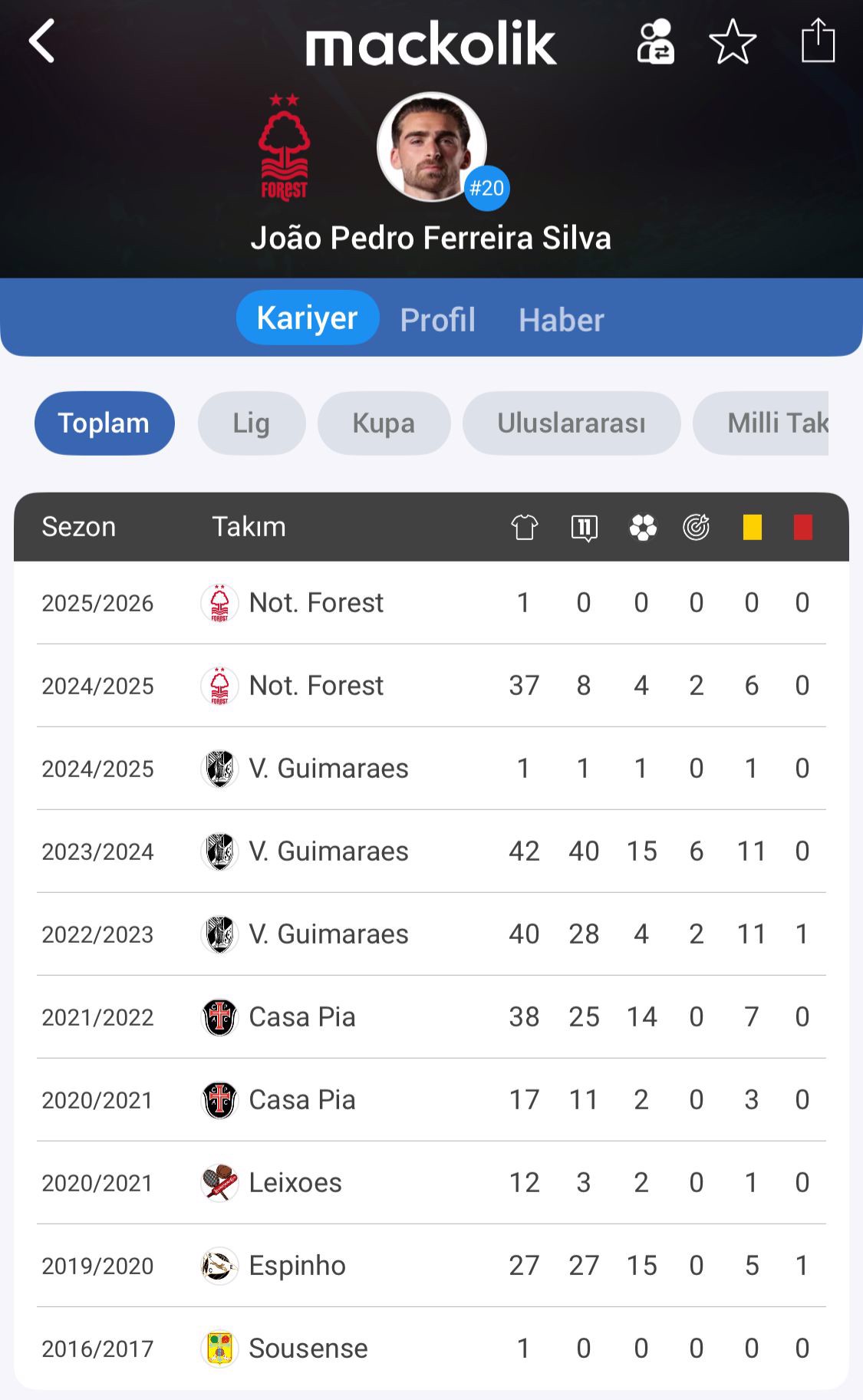Screen dimensions: 863x1400
Task: Open the 2019/2020 Espinho row
Action: [431, 1266]
